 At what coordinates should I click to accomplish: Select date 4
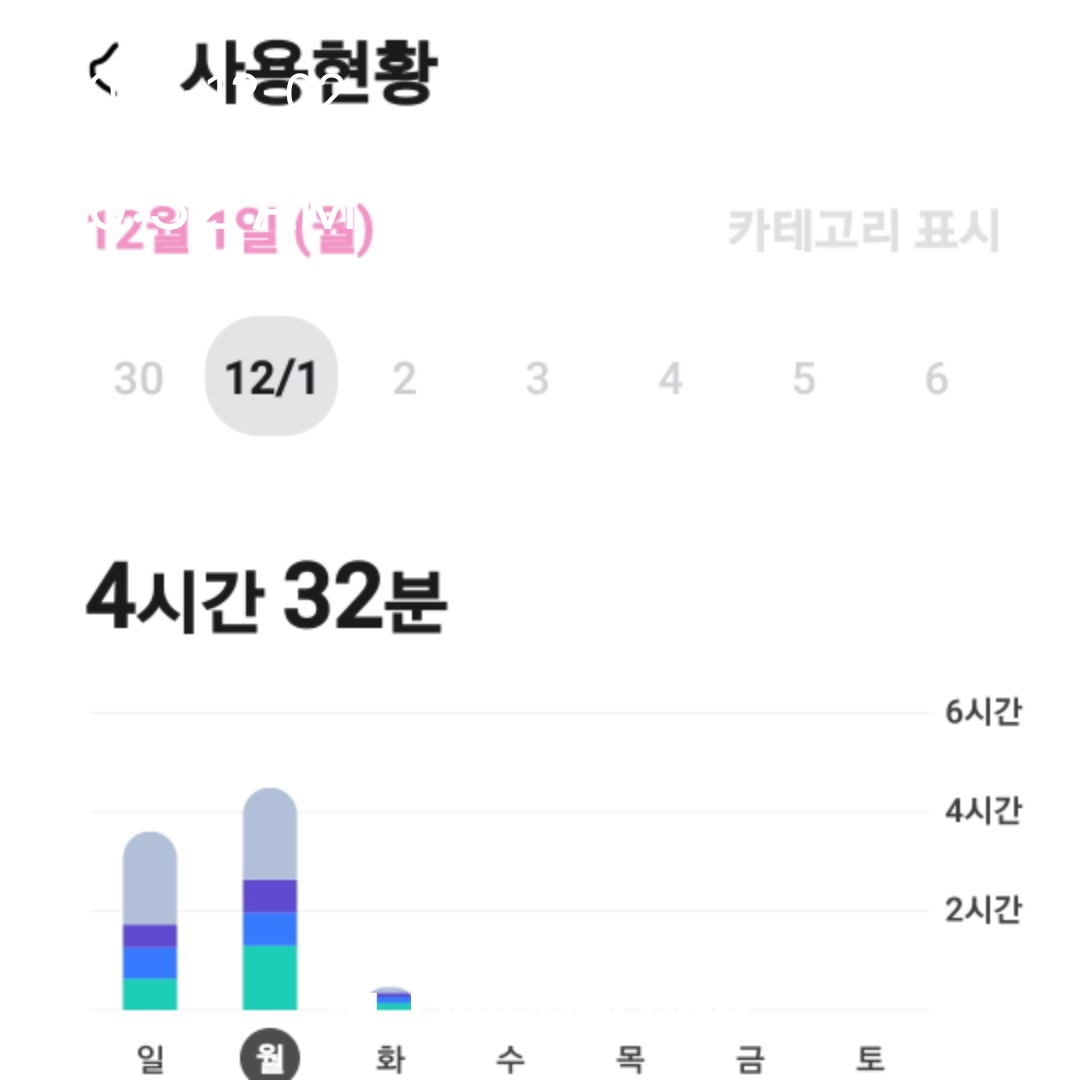pyautogui.click(x=670, y=379)
